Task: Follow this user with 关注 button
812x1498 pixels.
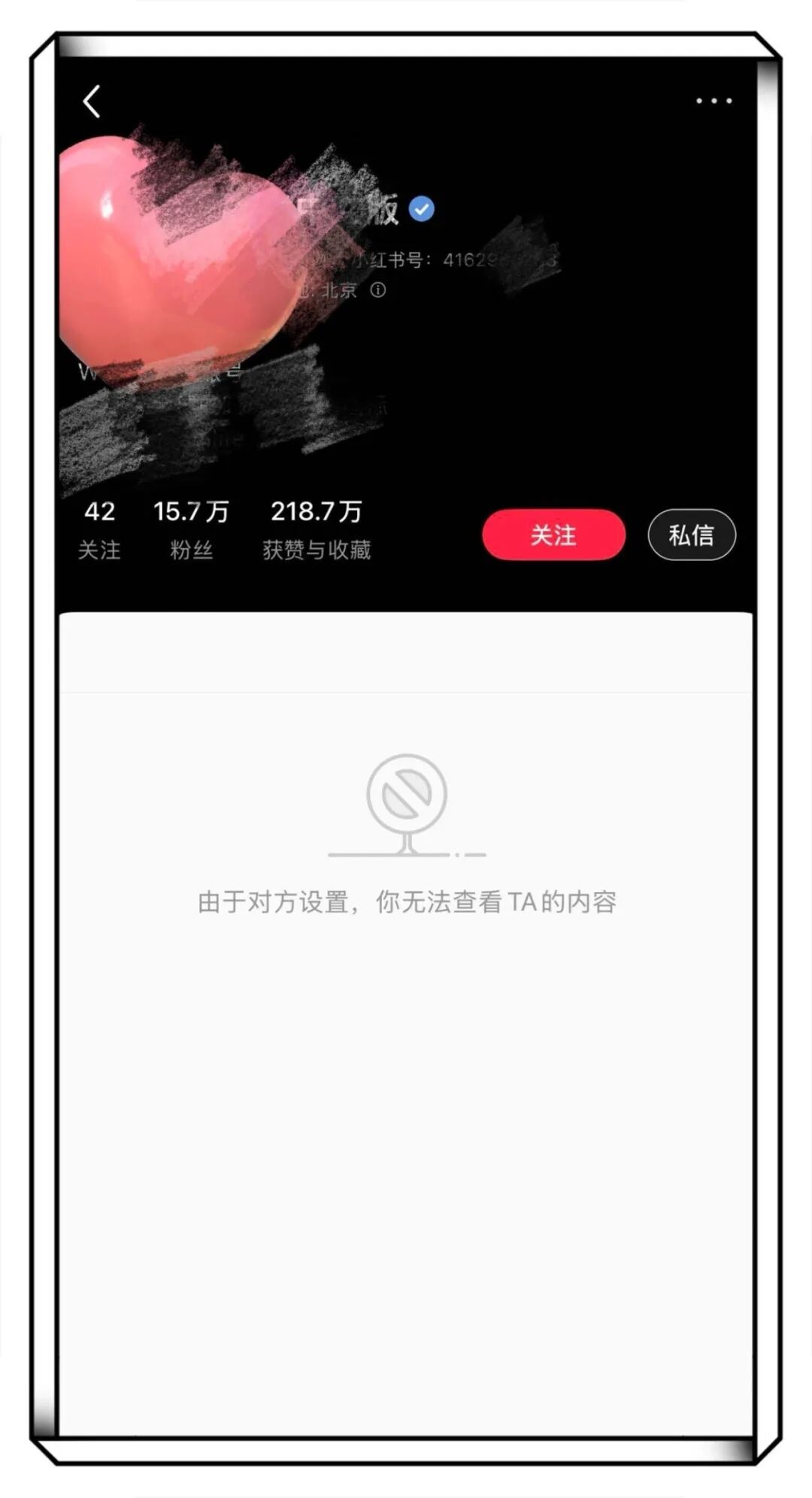Action: pyautogui.click(x=553, y=535)
